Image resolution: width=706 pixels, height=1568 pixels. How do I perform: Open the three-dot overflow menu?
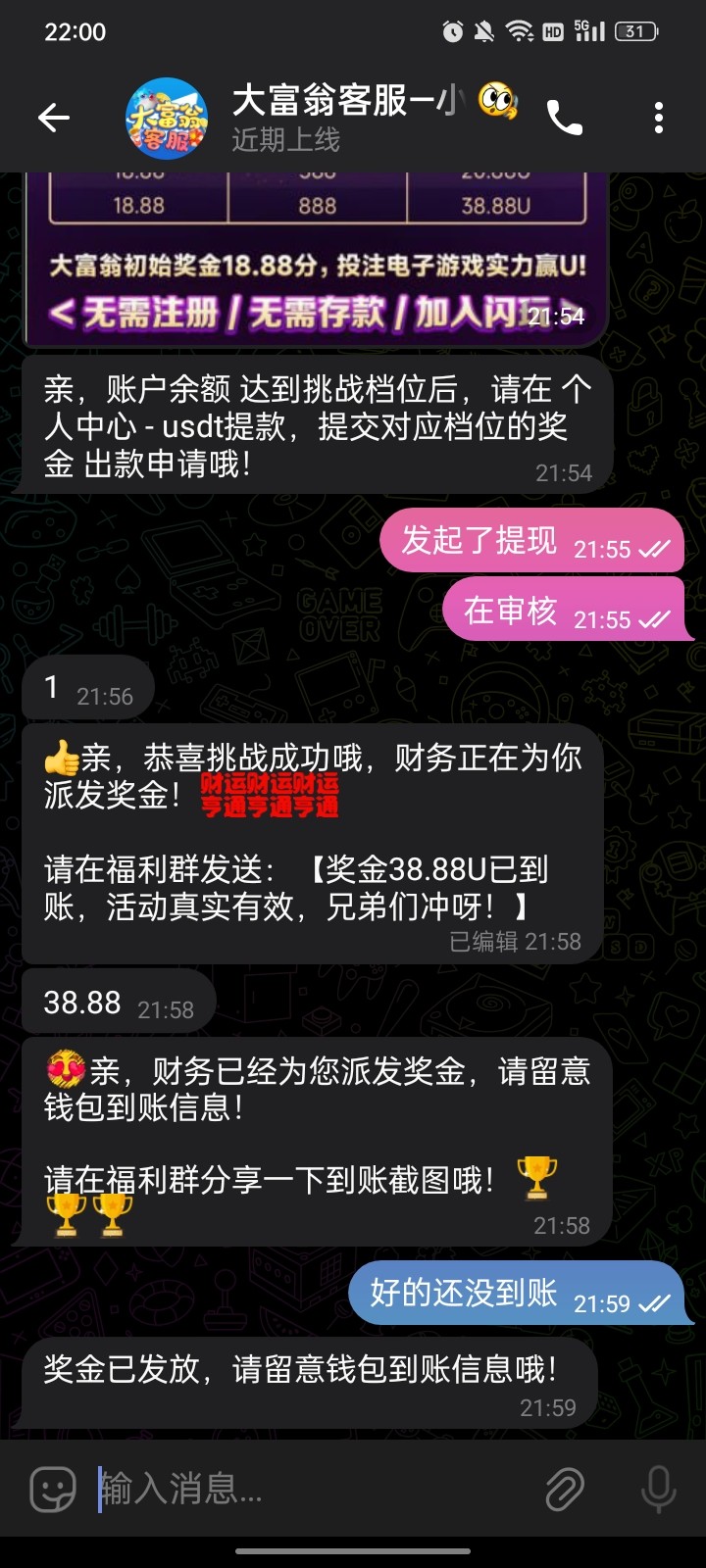tap(658, 119)
